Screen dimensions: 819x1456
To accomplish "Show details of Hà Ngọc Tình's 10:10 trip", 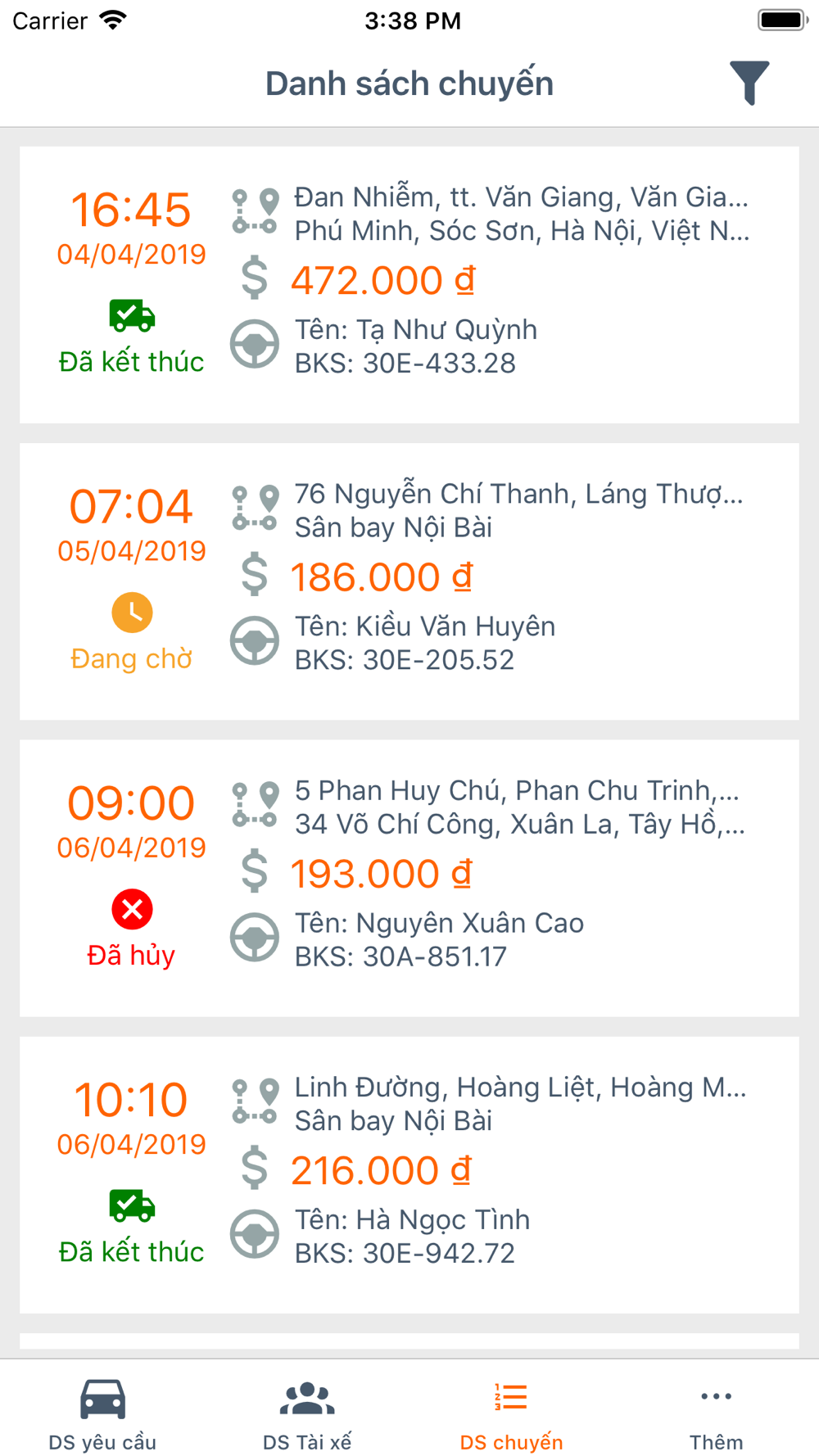I will pyautogui.click(x=409, y=1174).
